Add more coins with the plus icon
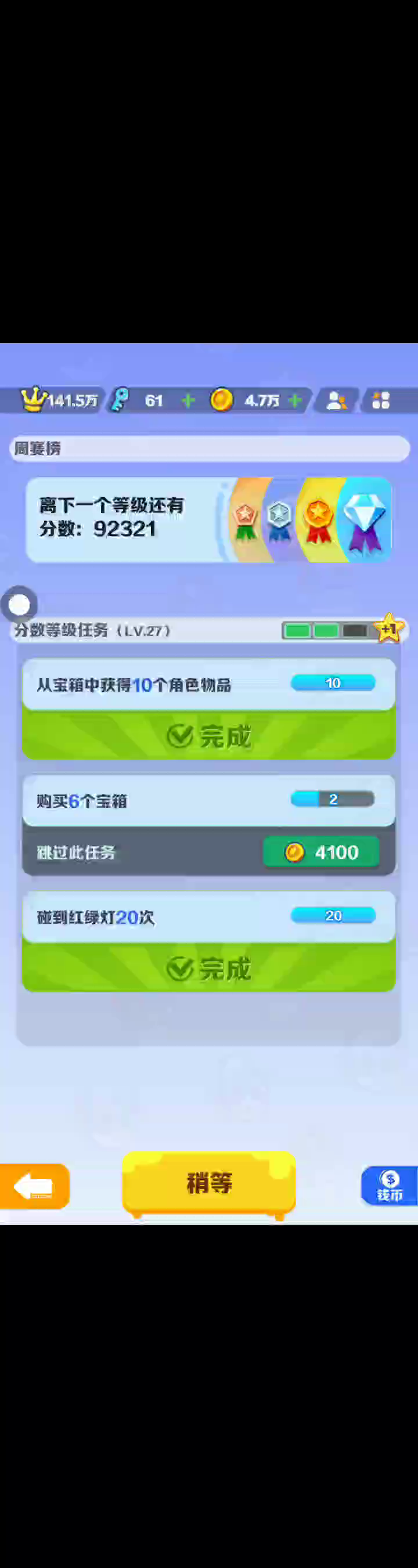The height and width of the screenshot is (1568, 418). click(x=295, y=400)
